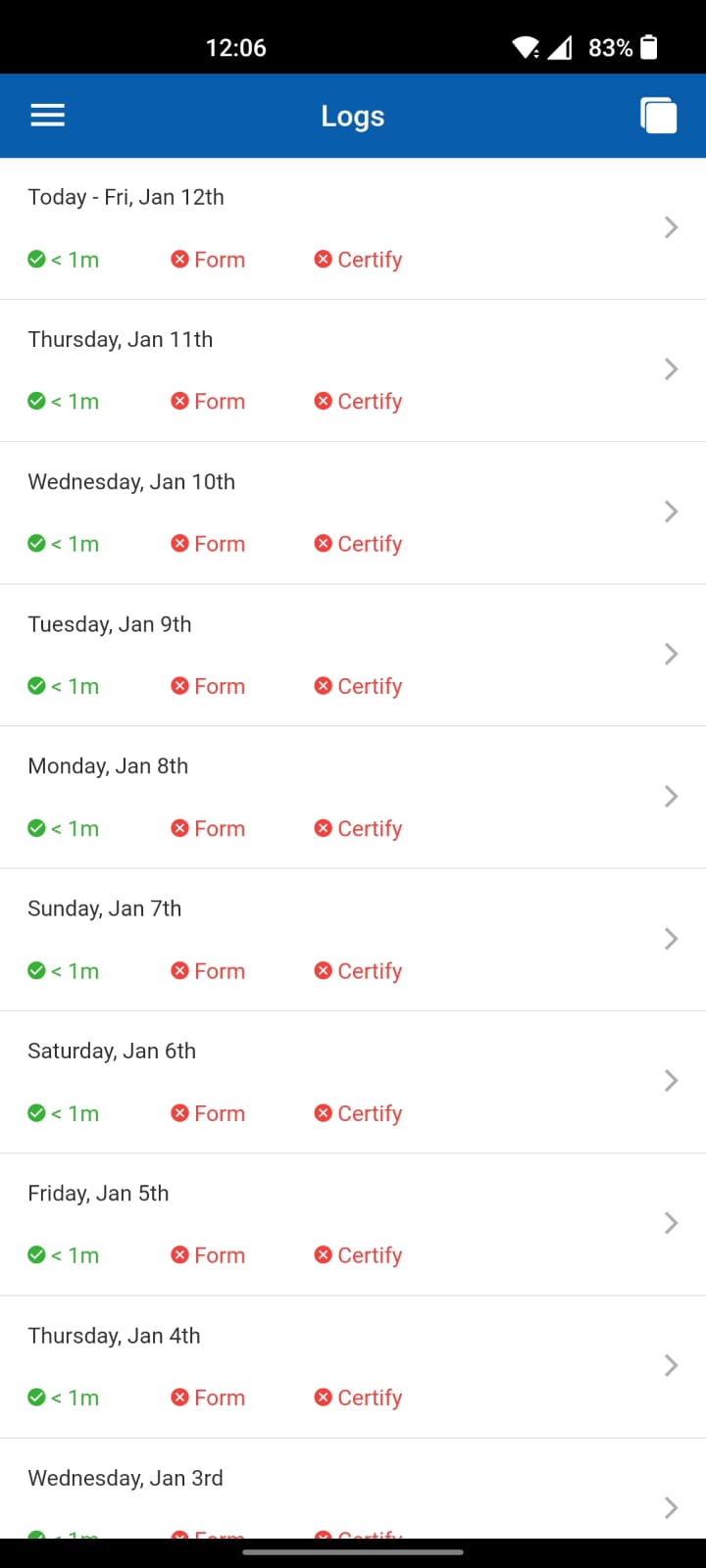
Task: Open the Saturday, Jan 6th log
Action: [353, 1082]
